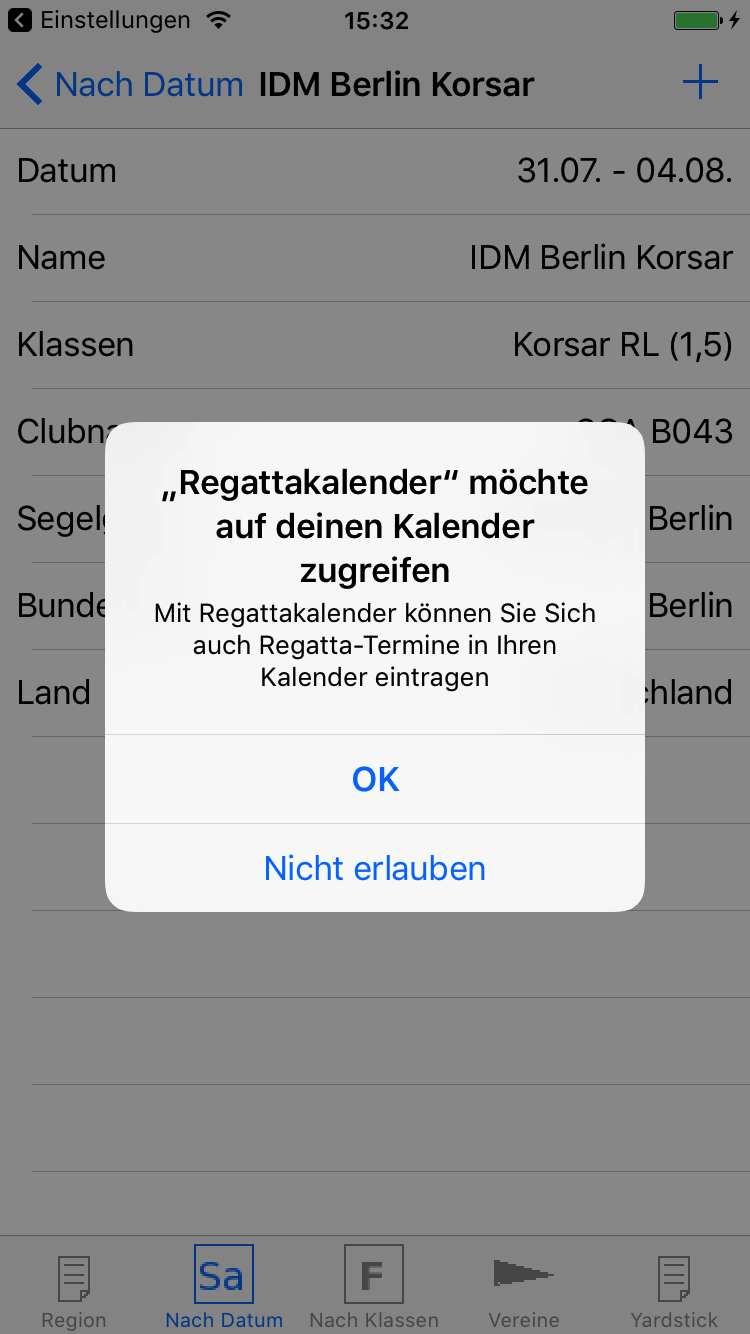Open the Nach Klassen tab
This screenshot has width=750, height=1334.
point(374,1288)
